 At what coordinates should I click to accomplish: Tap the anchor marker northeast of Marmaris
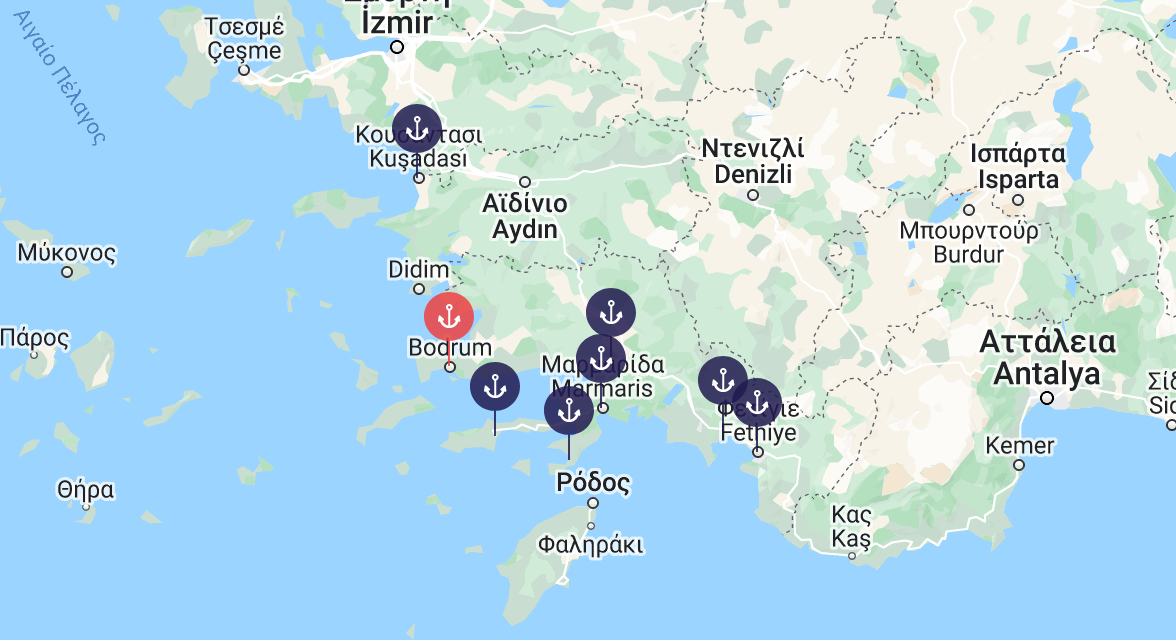tap(611, 313)
